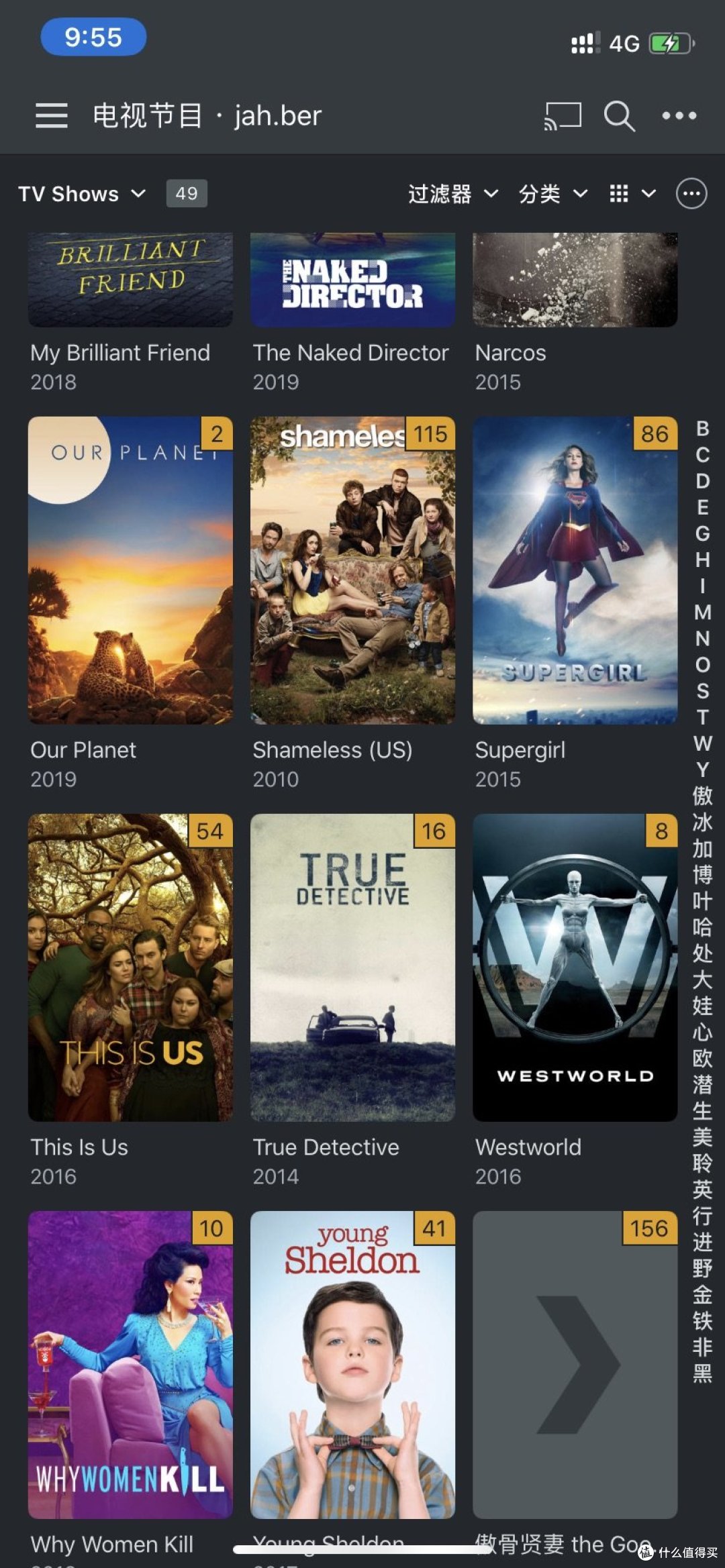
Task: Select the Supergirl poster
Action: [575, 570]
